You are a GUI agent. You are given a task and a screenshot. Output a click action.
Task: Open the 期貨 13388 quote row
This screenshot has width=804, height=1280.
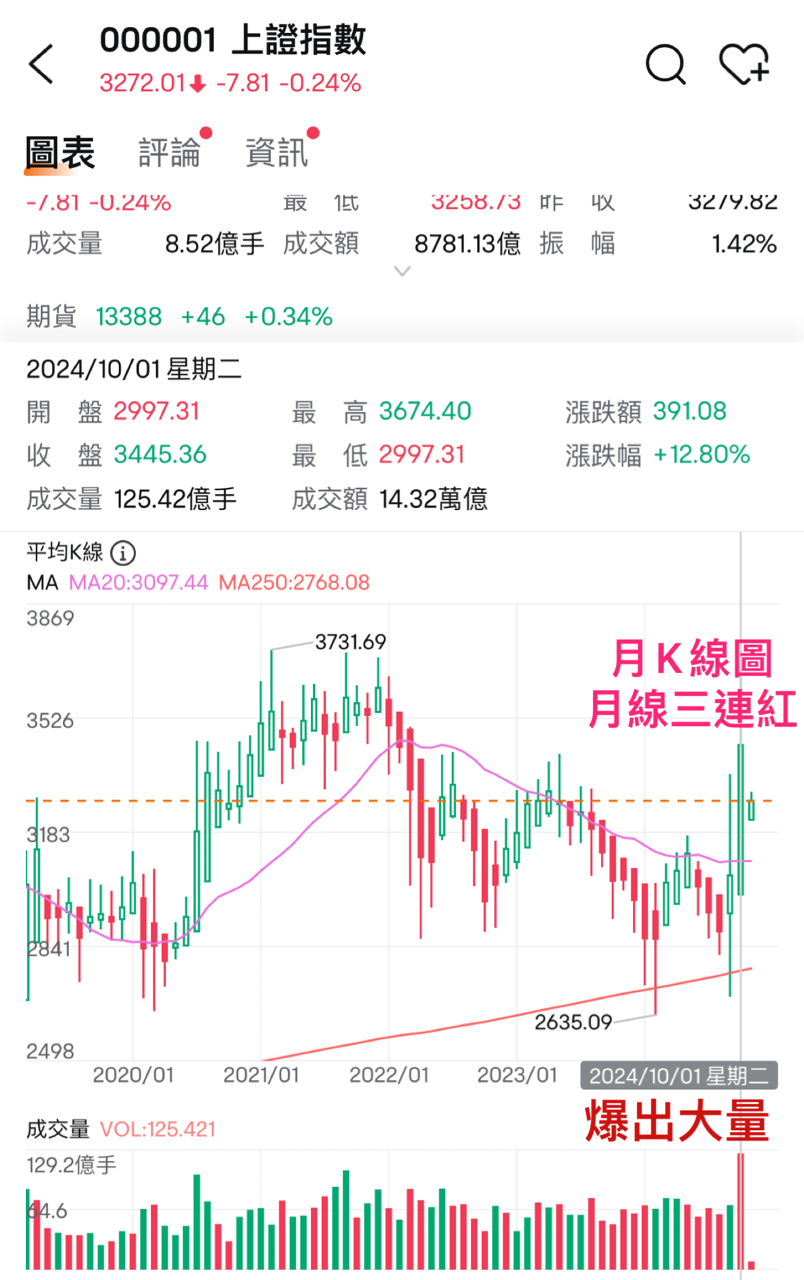coord(402,317)
